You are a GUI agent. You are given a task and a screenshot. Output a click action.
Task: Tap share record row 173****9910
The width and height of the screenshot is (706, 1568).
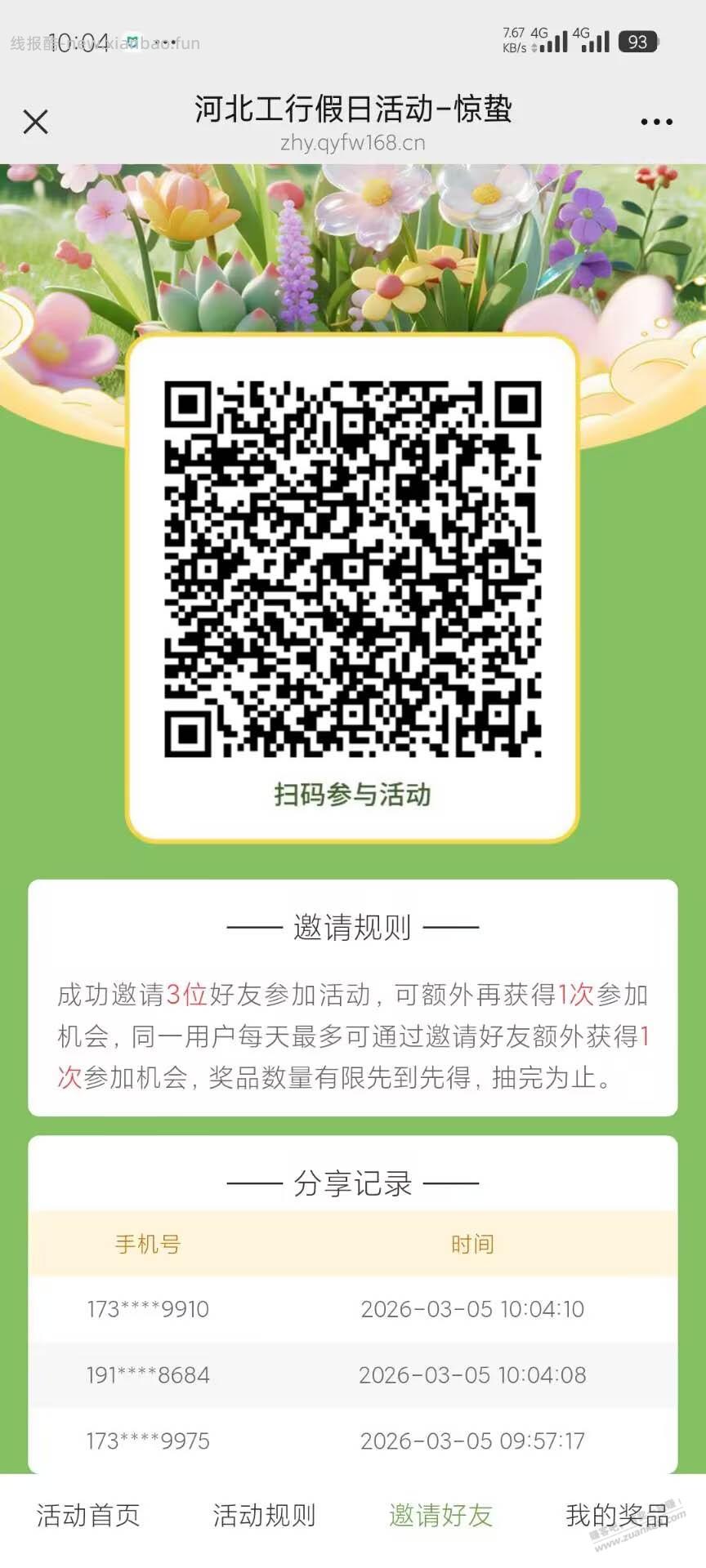[x=150, y=1309]
